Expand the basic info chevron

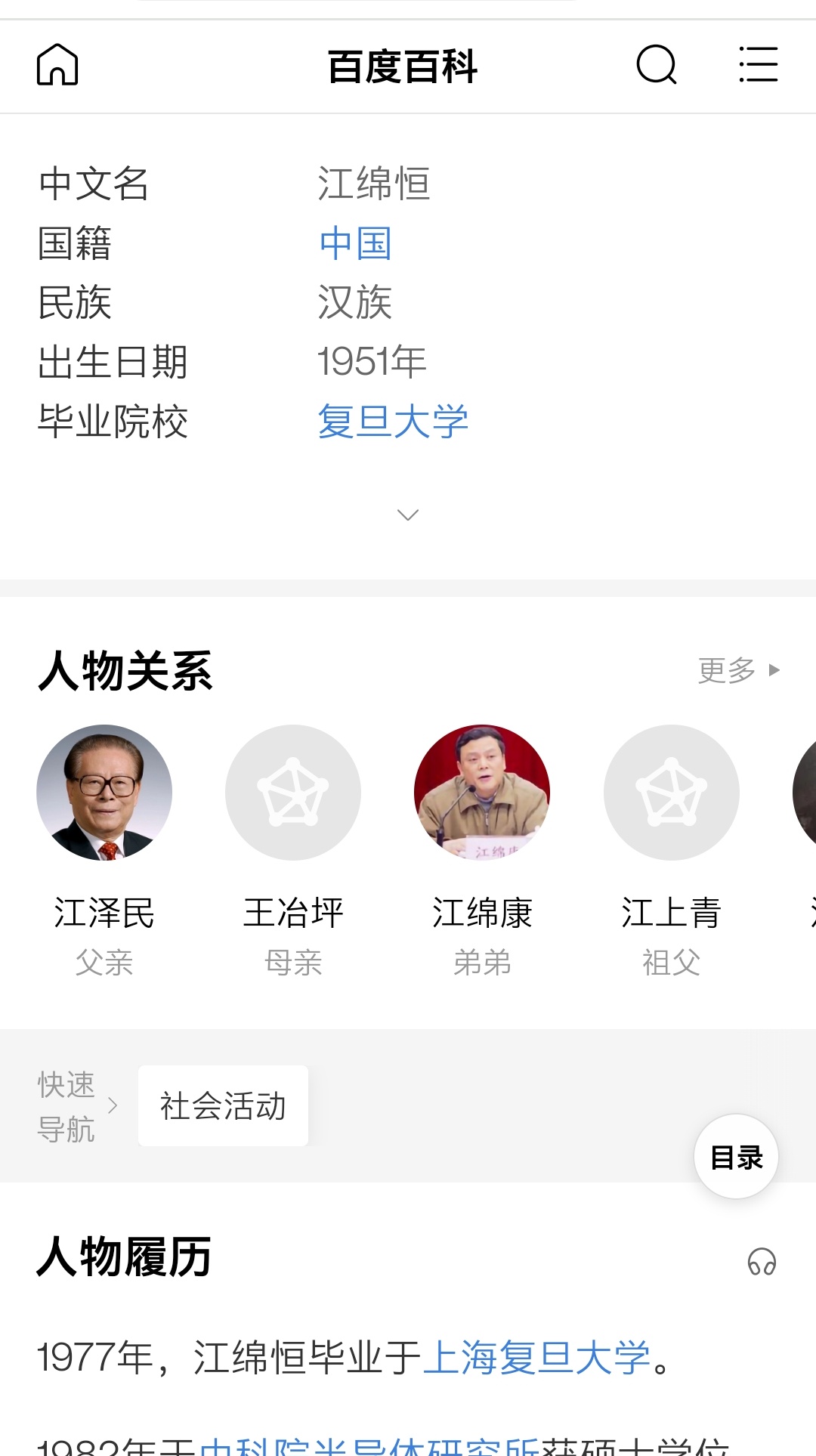(x=408, y=515)
